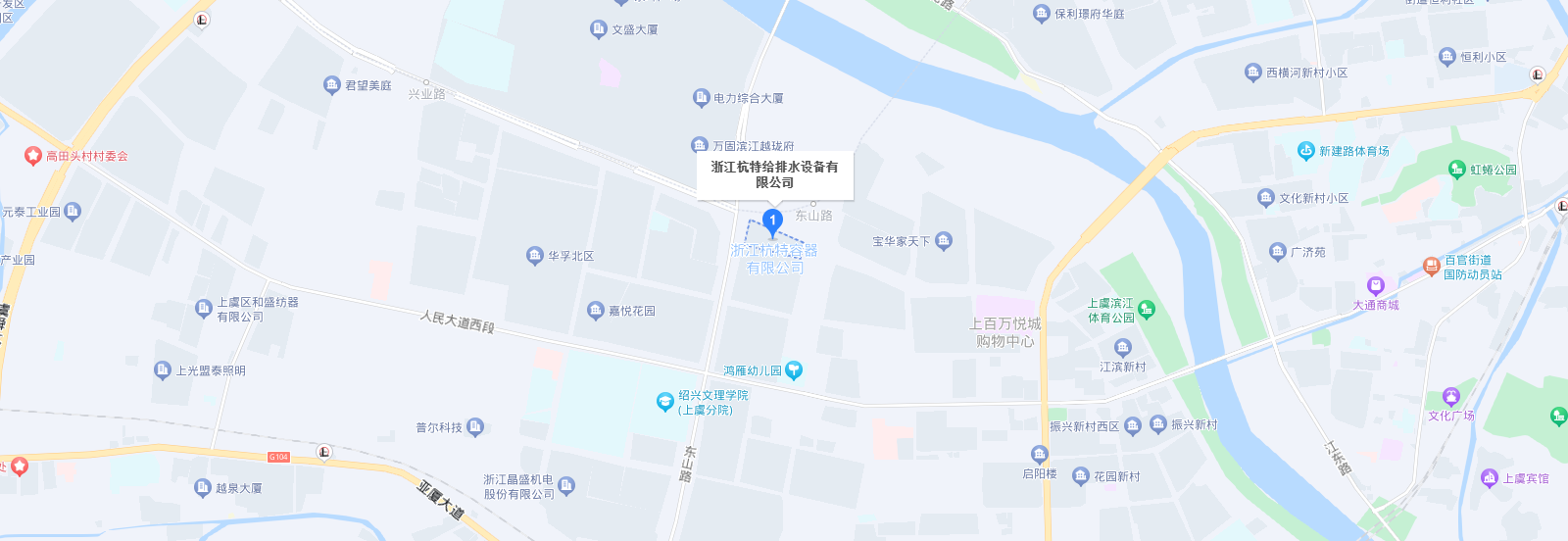Select the 电力综合大厦 map marker

tap(701, 97)
